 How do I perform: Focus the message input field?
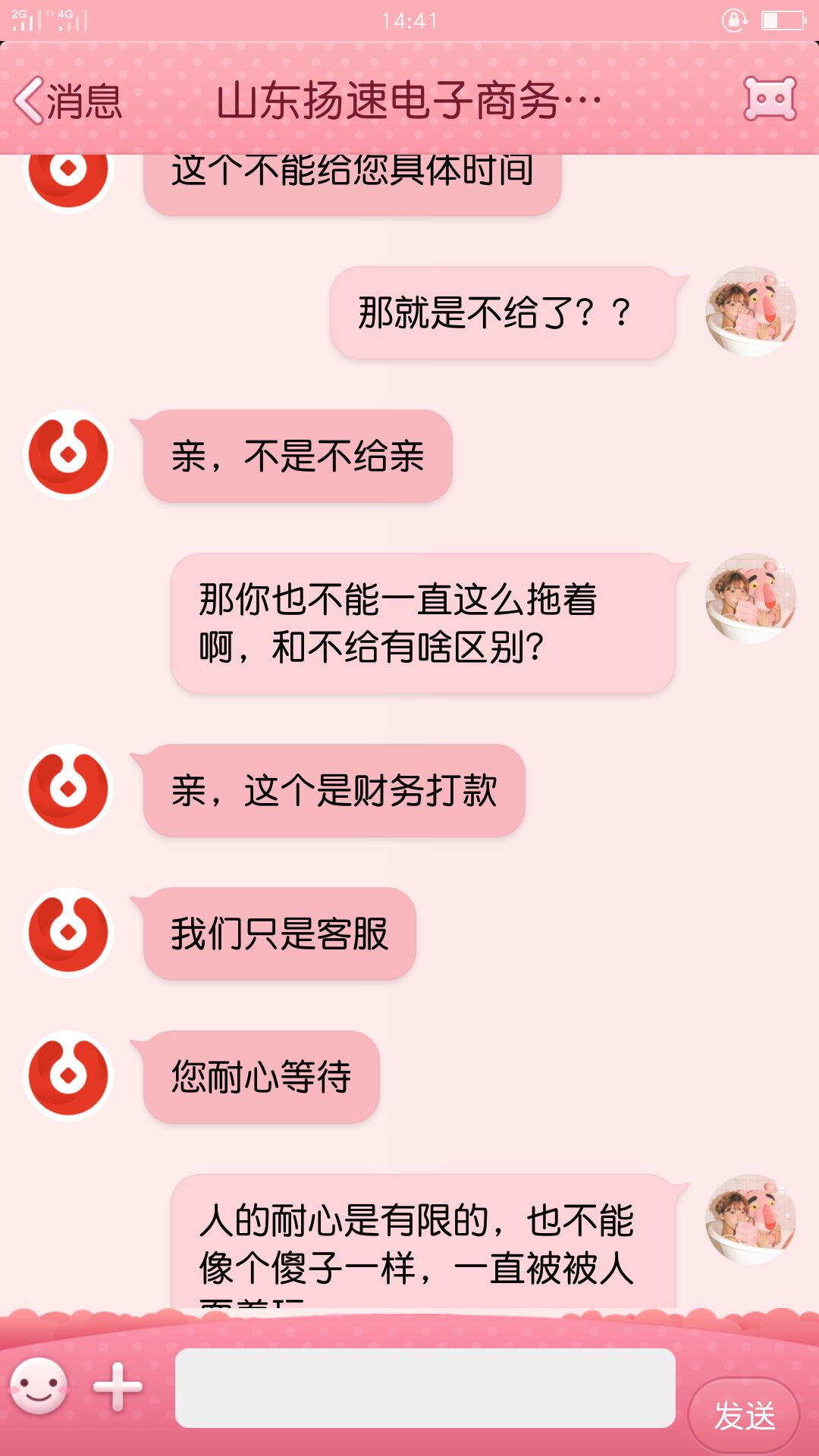click(425, 1388)
